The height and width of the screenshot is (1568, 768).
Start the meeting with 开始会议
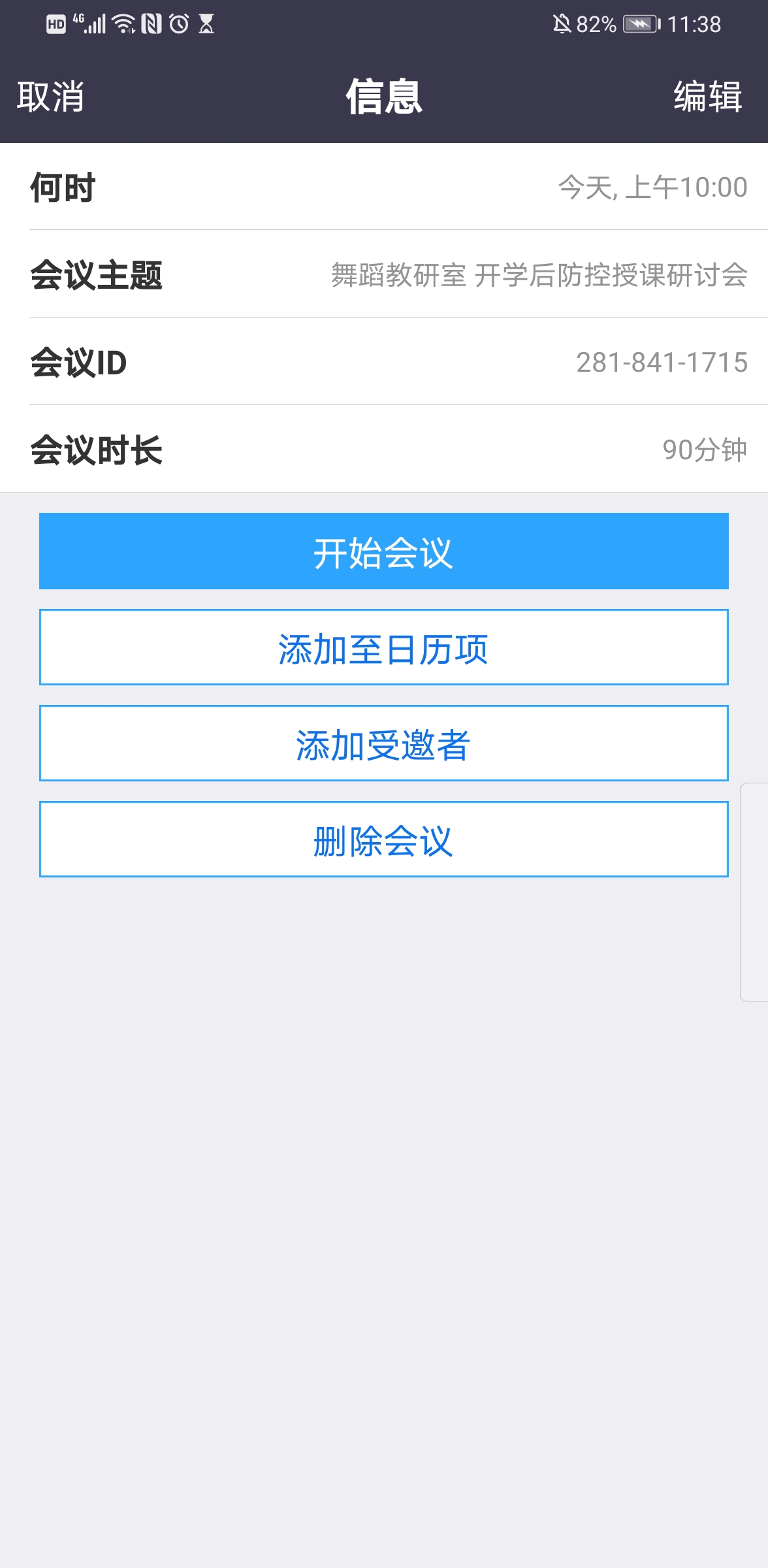pos(384,551)
